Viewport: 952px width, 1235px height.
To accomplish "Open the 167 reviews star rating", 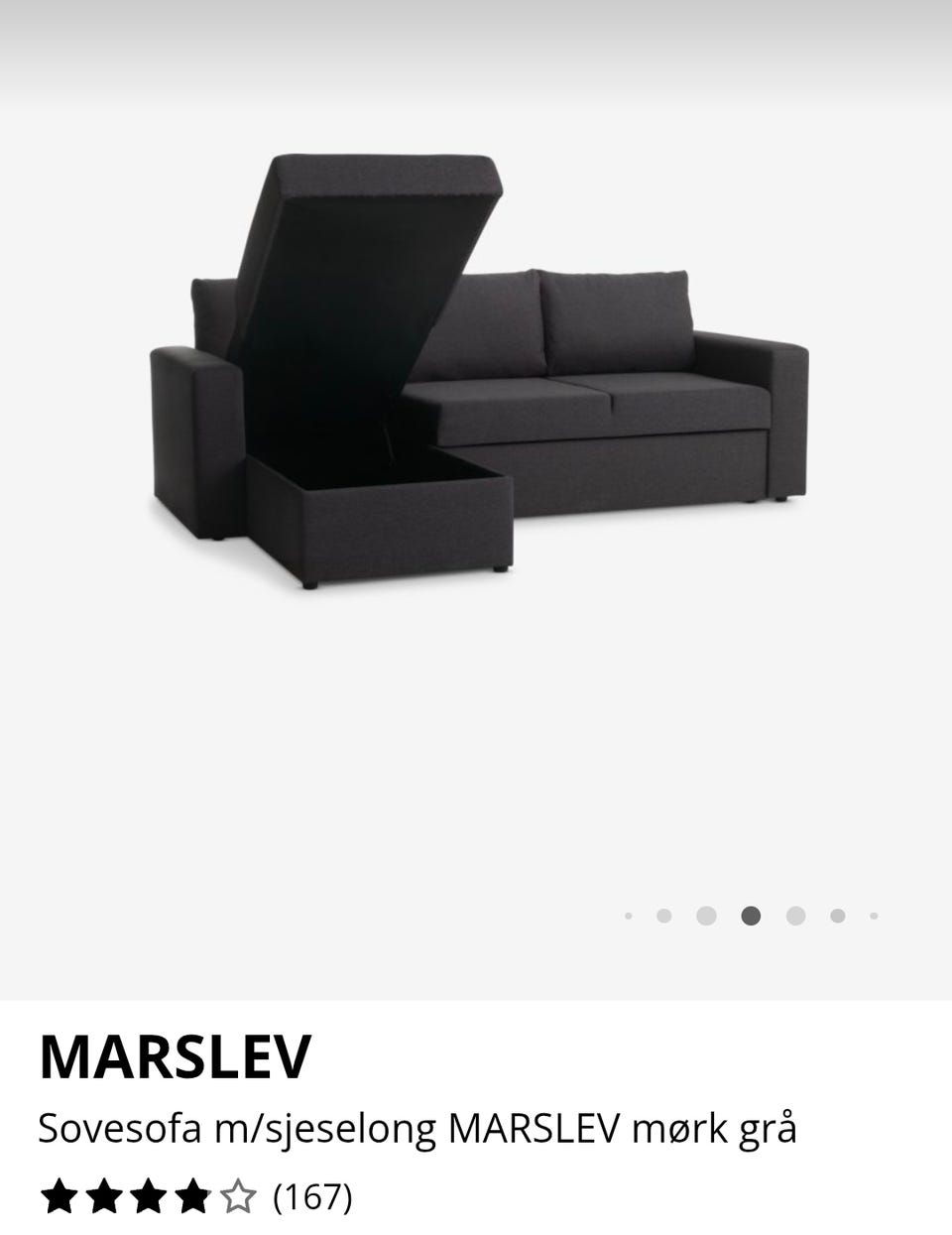I will point(195,1197).
